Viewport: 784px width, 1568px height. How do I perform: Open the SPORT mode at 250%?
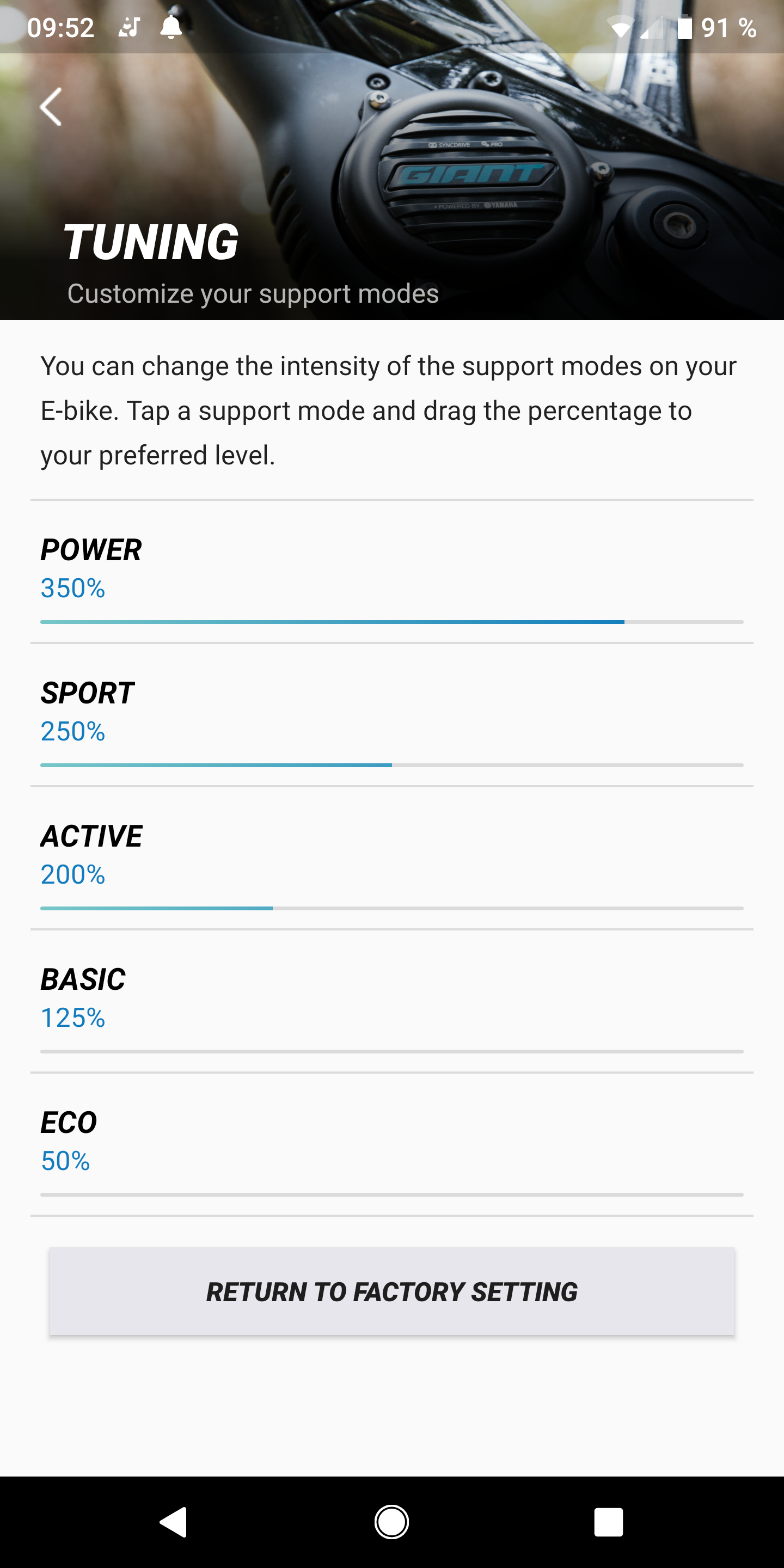(392, 715)
